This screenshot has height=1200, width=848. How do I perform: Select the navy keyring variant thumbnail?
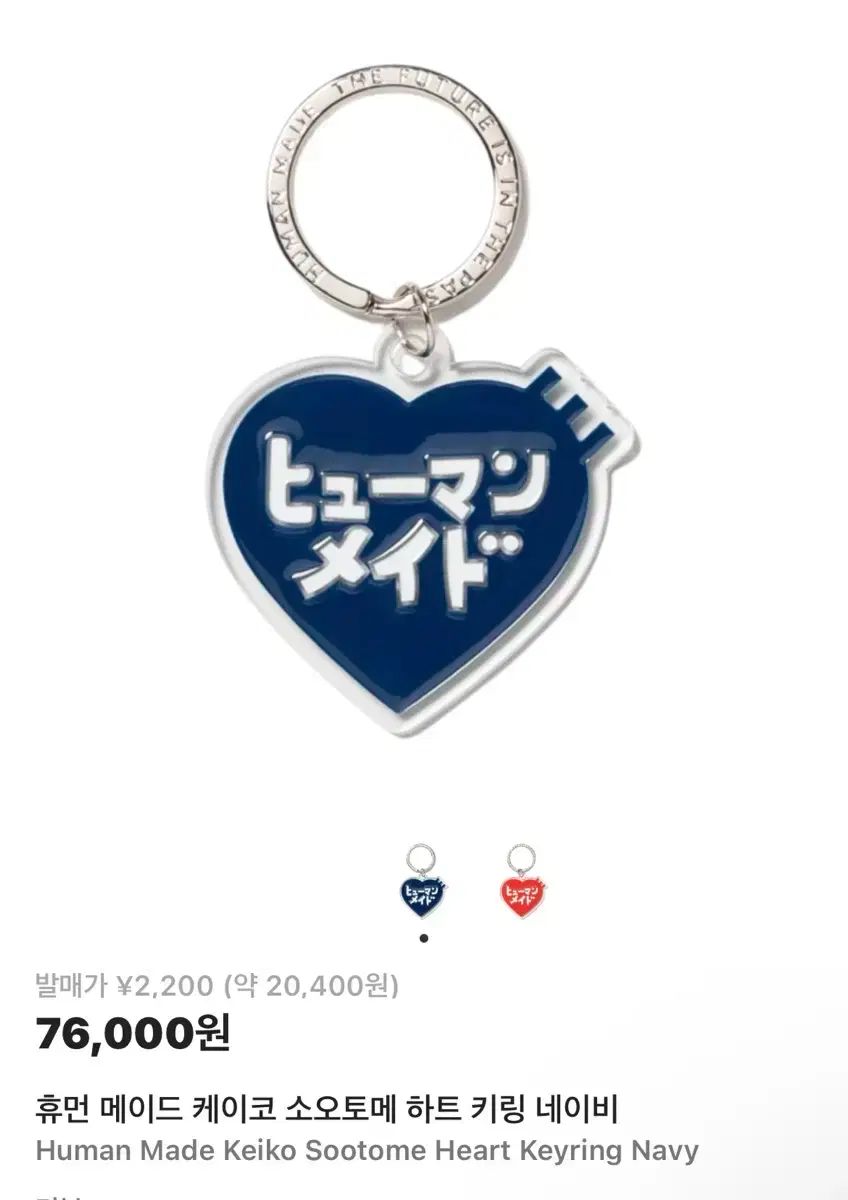click(x=424, y=879)
